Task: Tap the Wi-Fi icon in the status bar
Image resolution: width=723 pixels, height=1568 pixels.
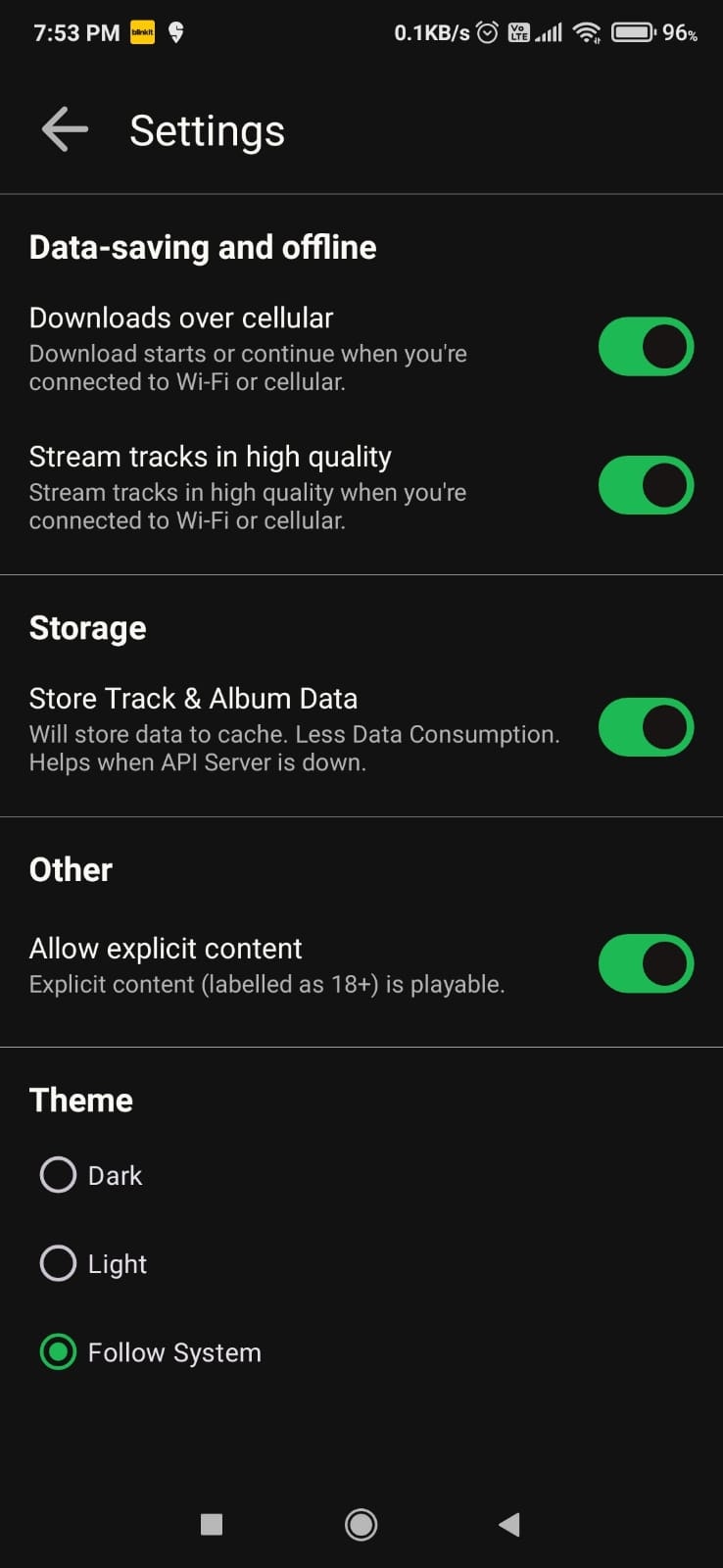Action: pos(586,31)
